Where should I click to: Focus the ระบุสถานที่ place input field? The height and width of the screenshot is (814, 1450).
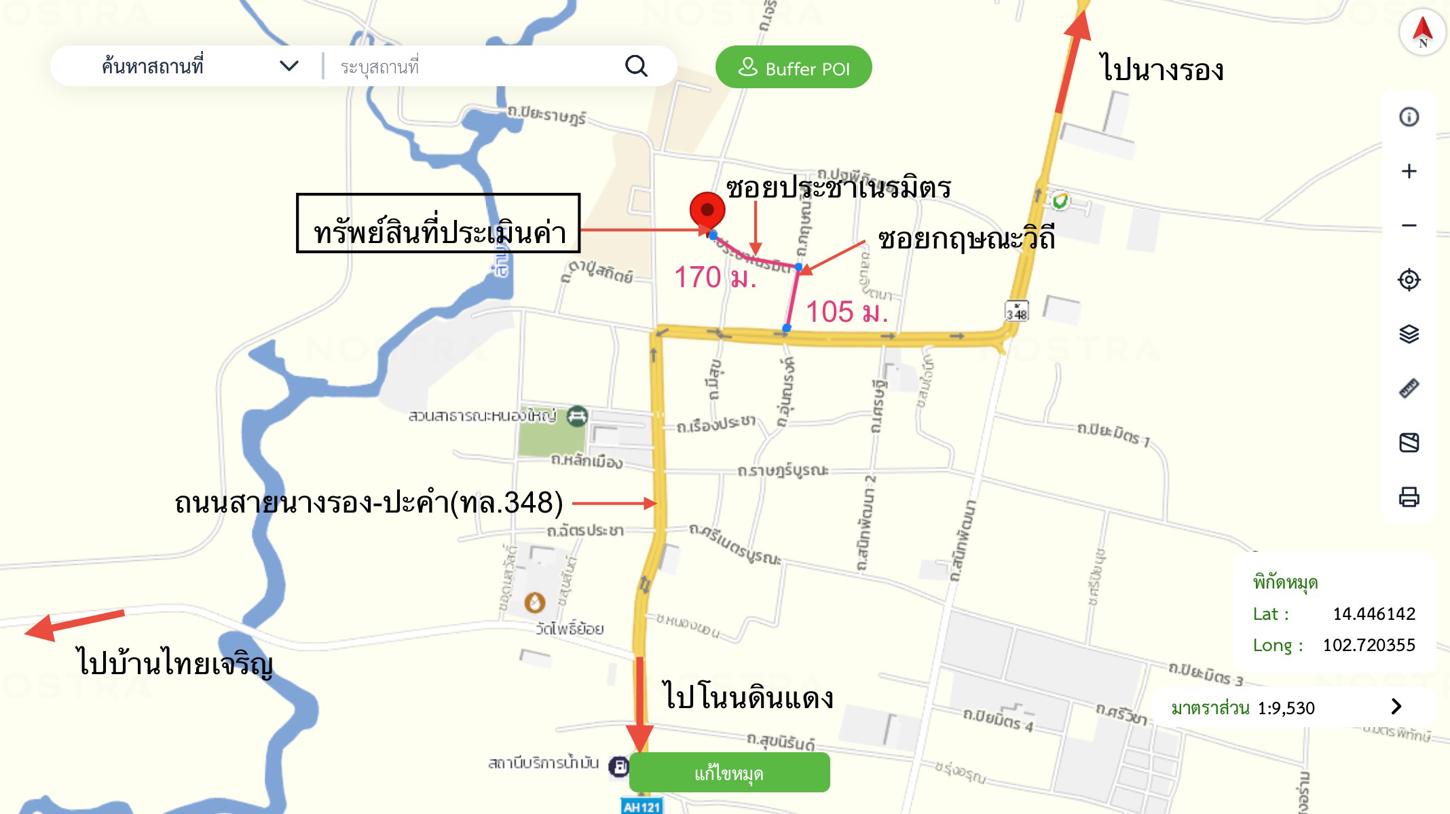click(470, 66)
